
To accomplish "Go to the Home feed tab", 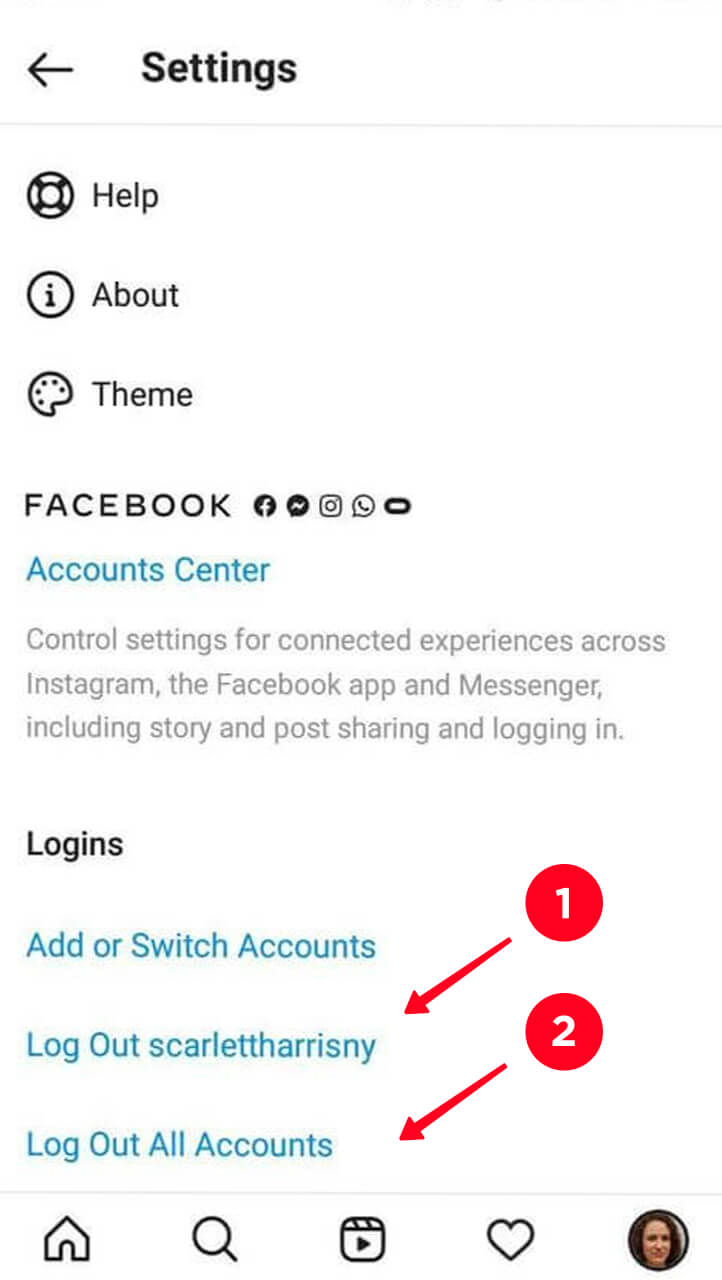I will point(67,1241).
